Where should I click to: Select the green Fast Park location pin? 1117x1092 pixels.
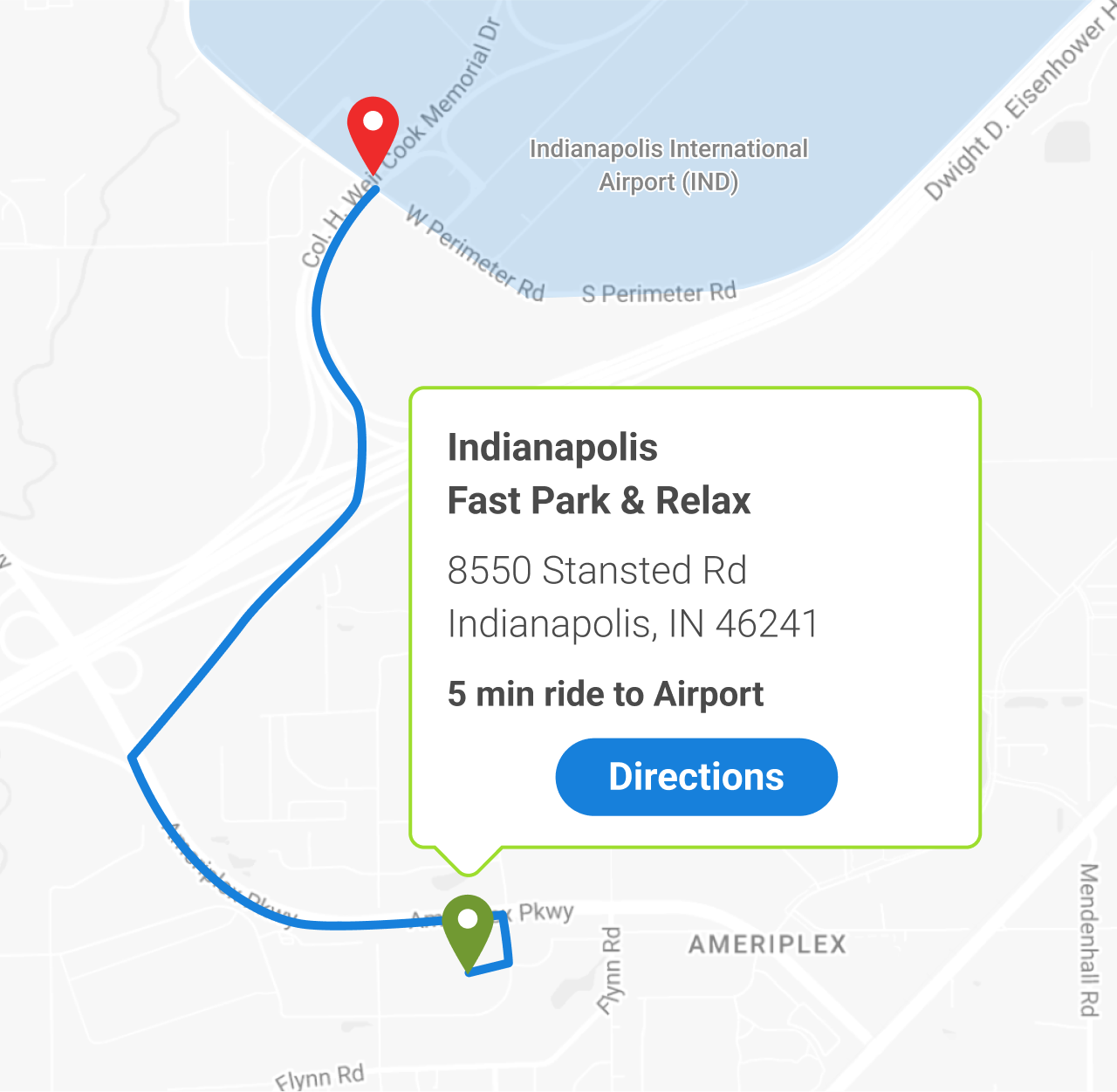click(x=468, y=925)
